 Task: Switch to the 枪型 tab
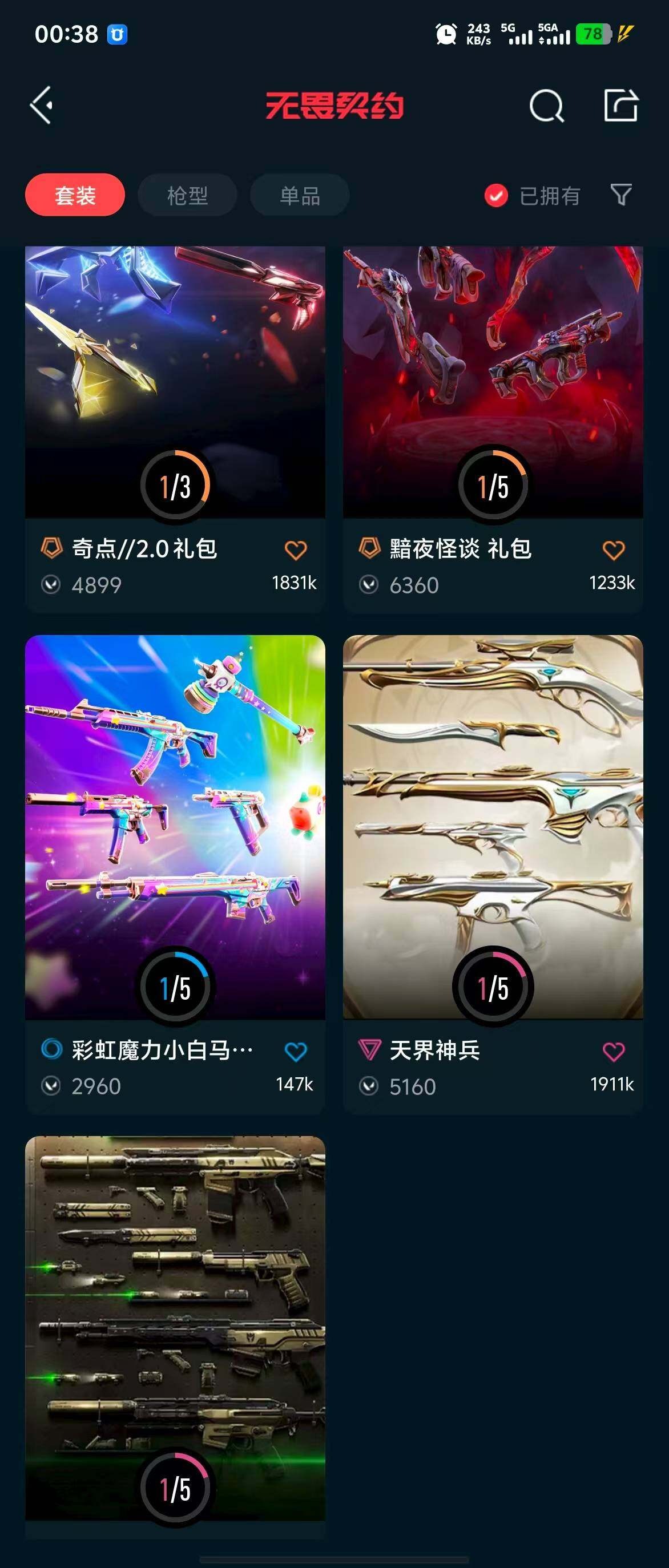pyautogui.click(x=187, y=195)
